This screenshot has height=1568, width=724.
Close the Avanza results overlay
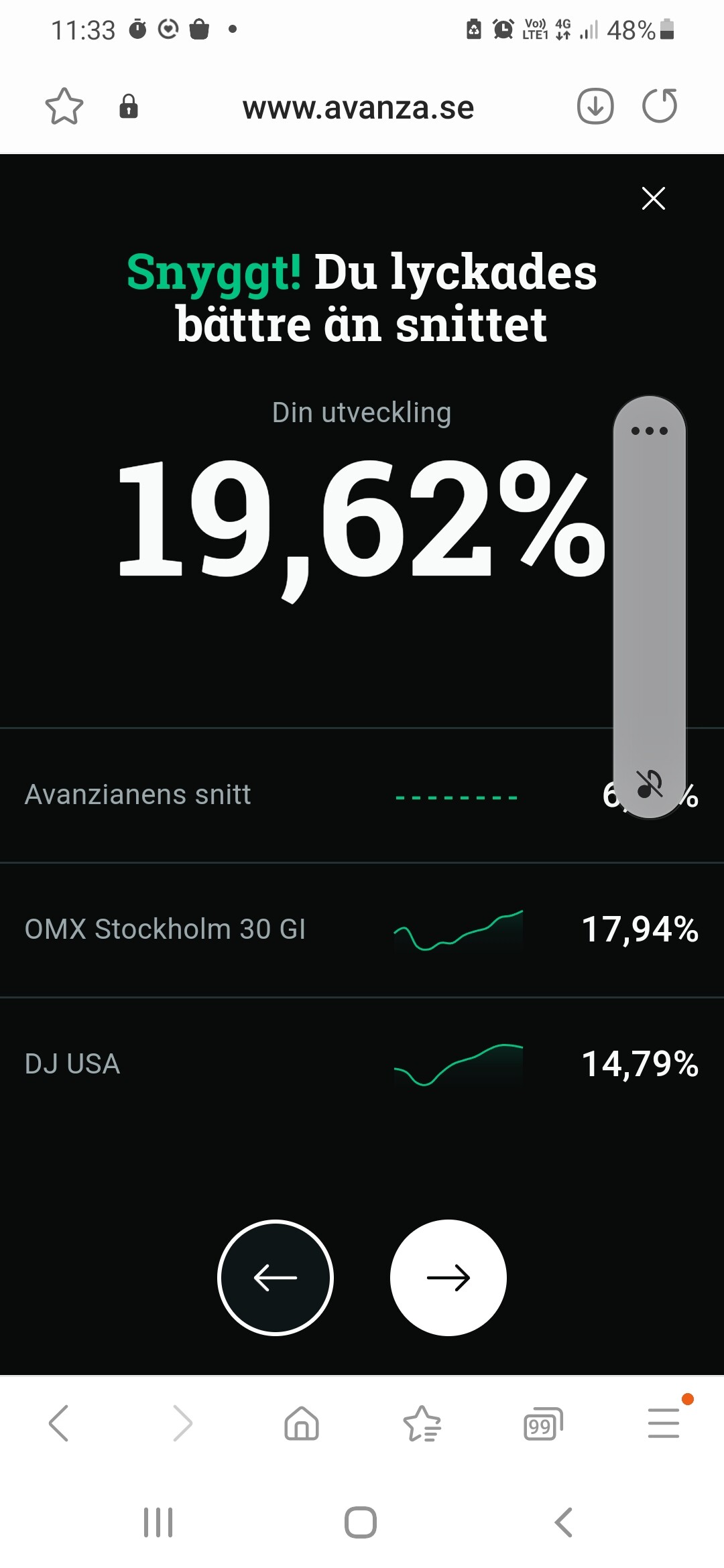(653, 198)
